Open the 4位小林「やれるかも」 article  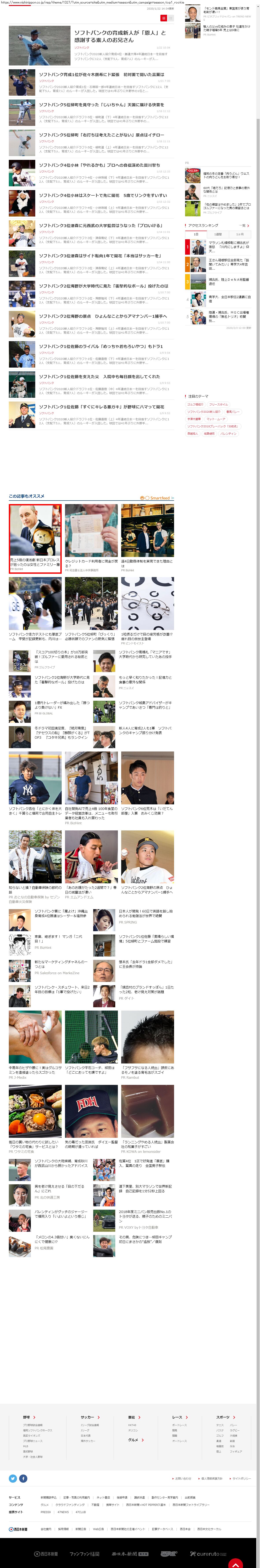[99, 165]
